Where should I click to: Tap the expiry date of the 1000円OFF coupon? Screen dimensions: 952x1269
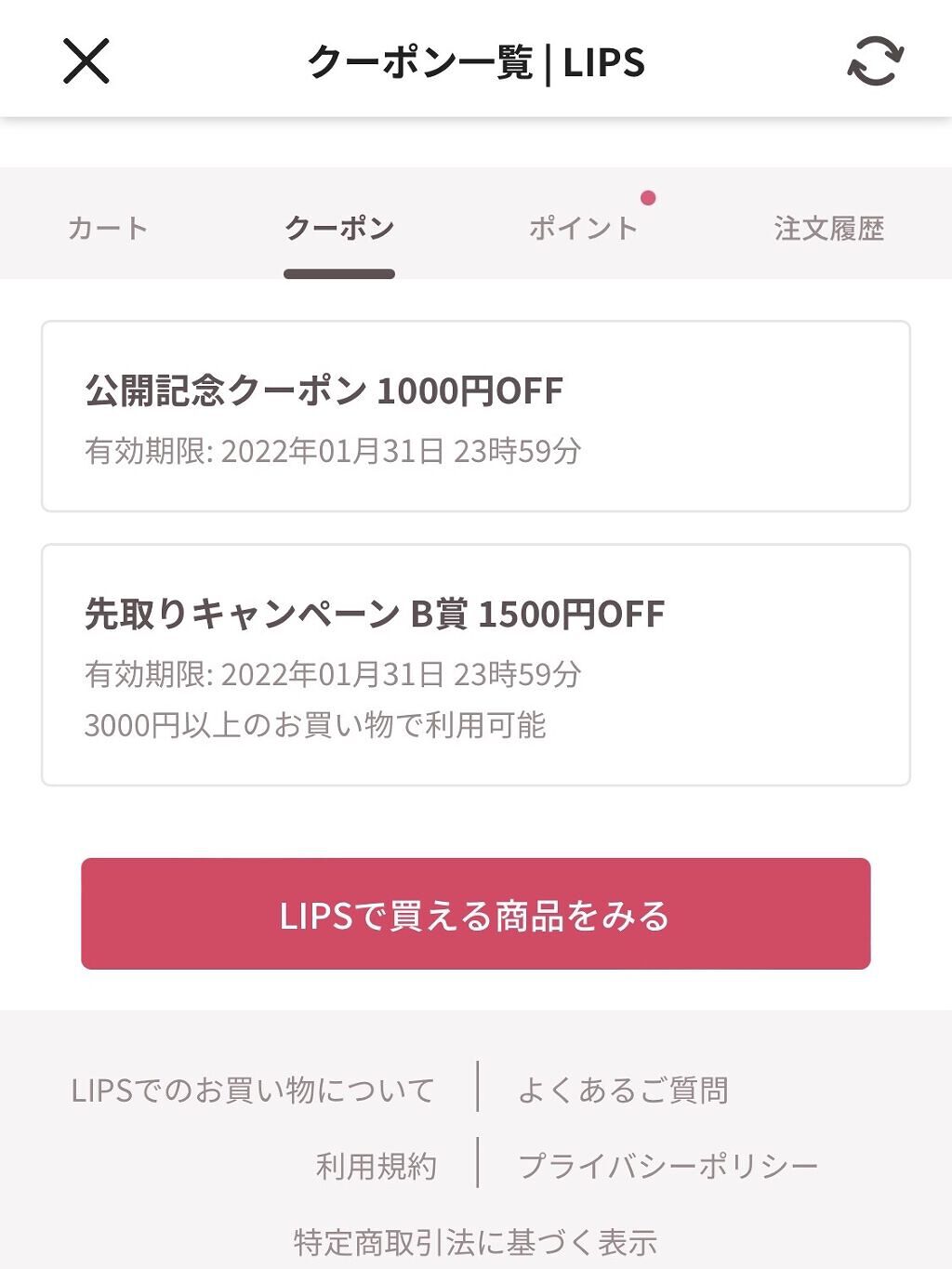tap(335, 450)
